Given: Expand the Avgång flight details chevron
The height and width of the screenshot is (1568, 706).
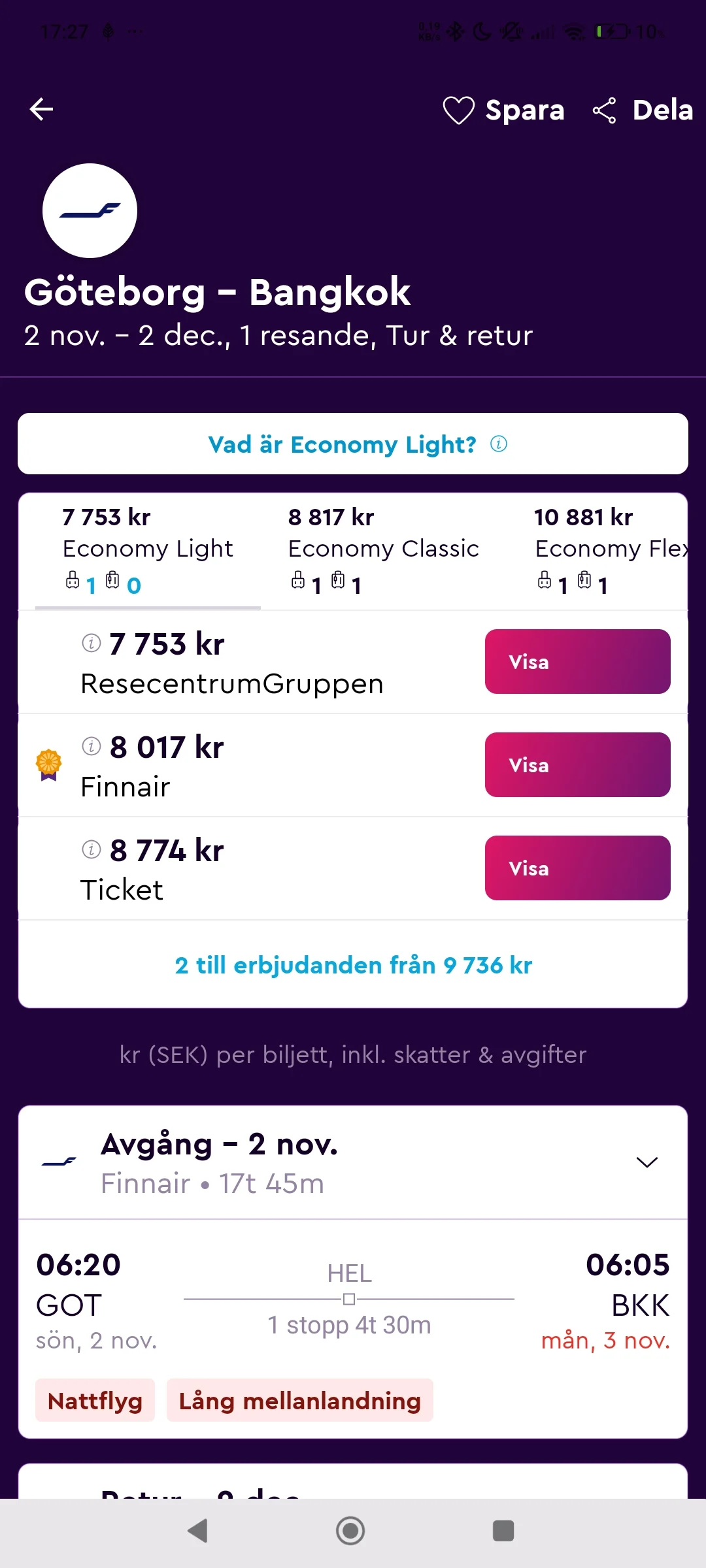Looking at the screenshot, I should click(x=646, y=1162).
